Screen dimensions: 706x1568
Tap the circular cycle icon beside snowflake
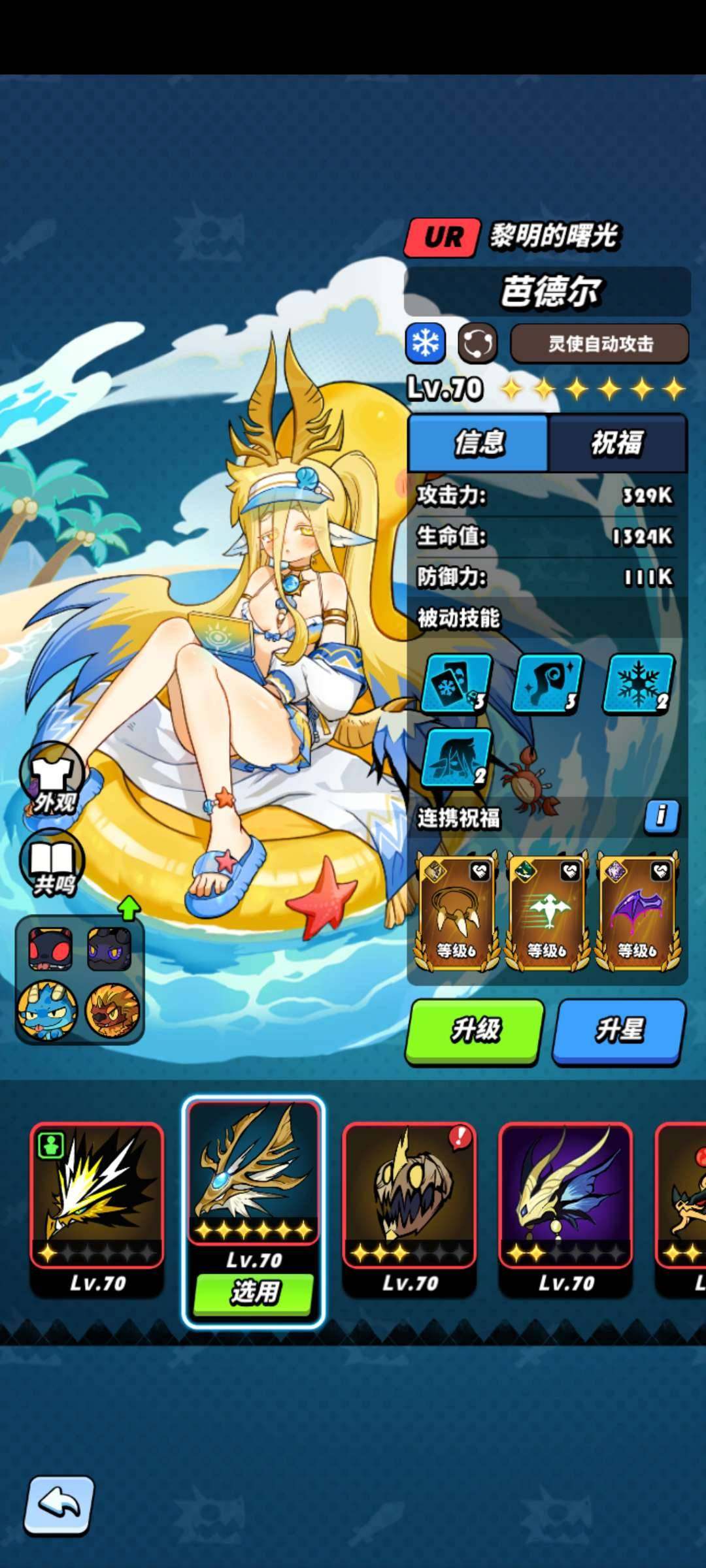[477, 342]
